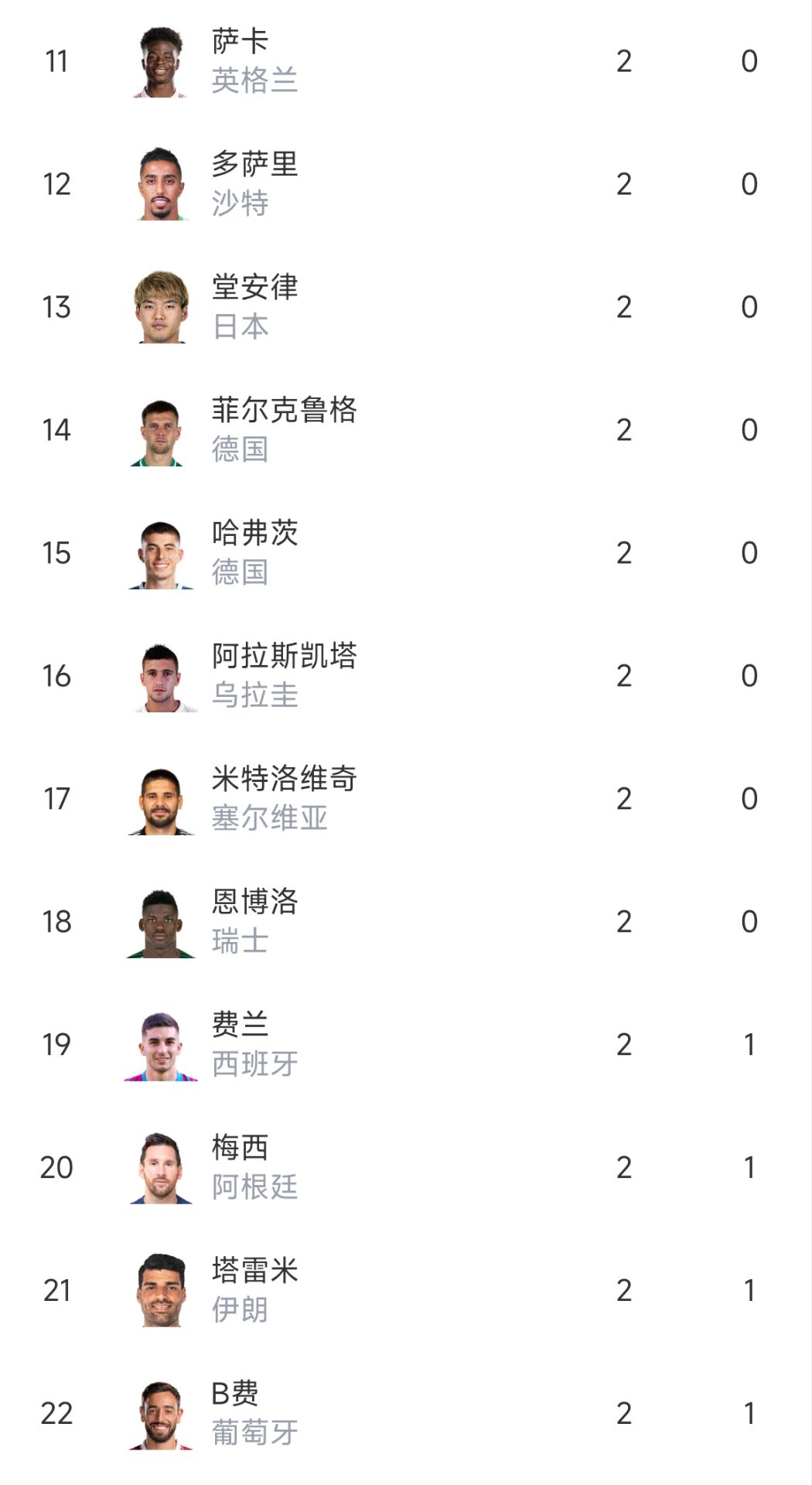Open 多萨里's player row
The image size is (812, 1485).
[x=405, y=184]
